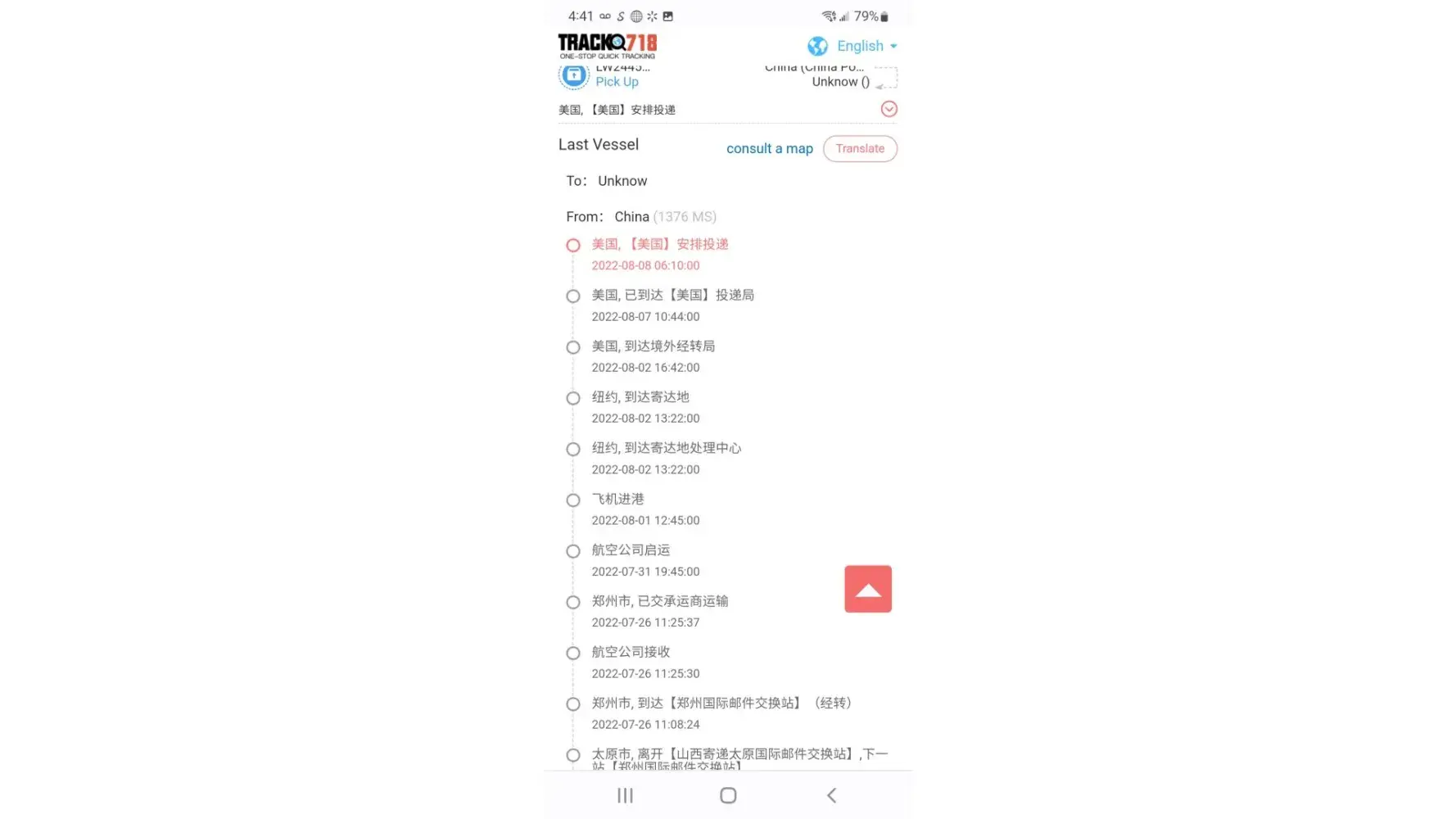Open recent apps from the navigation bar
Image resolution: width=1456 pixels, height=819 pixels.
625,795
